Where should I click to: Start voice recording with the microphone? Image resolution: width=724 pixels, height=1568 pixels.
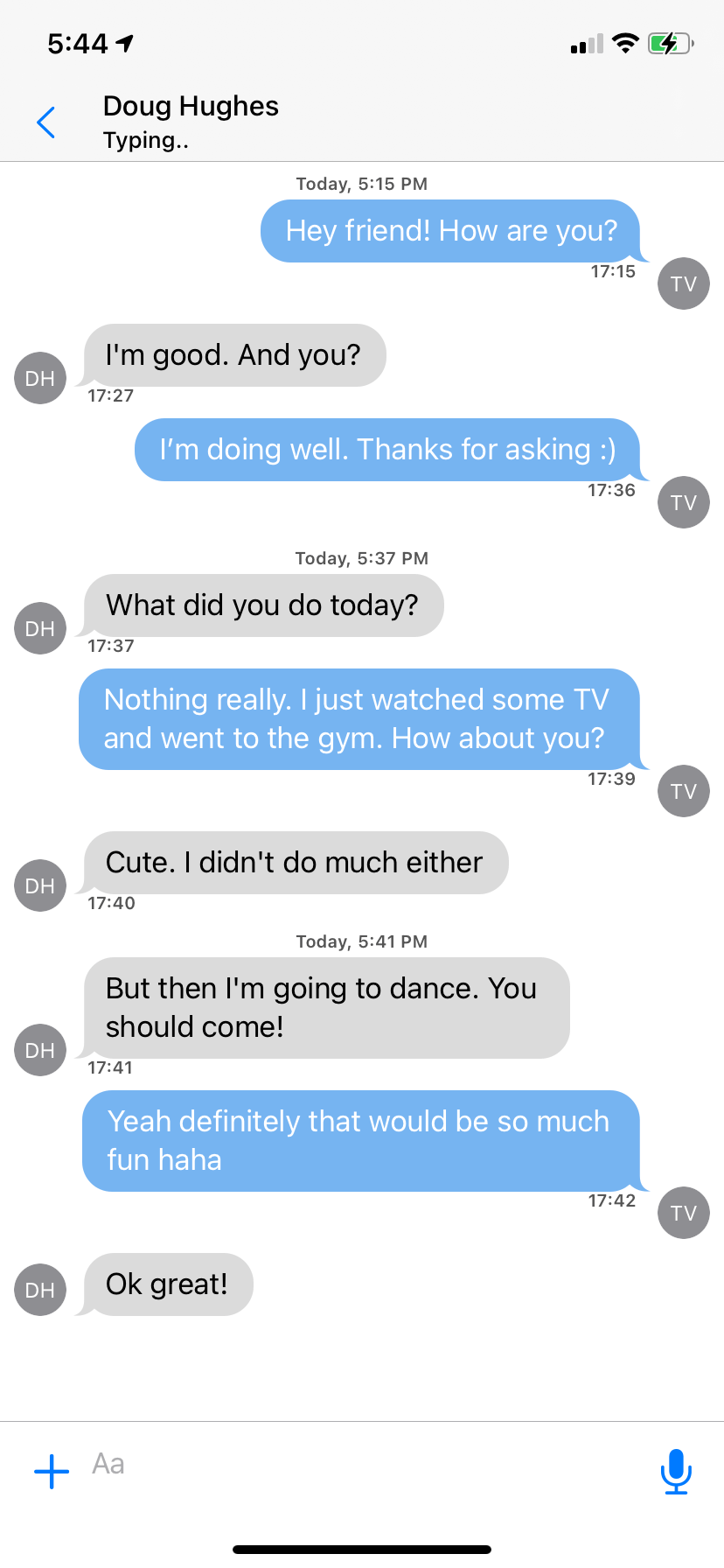click(676, 1471)
